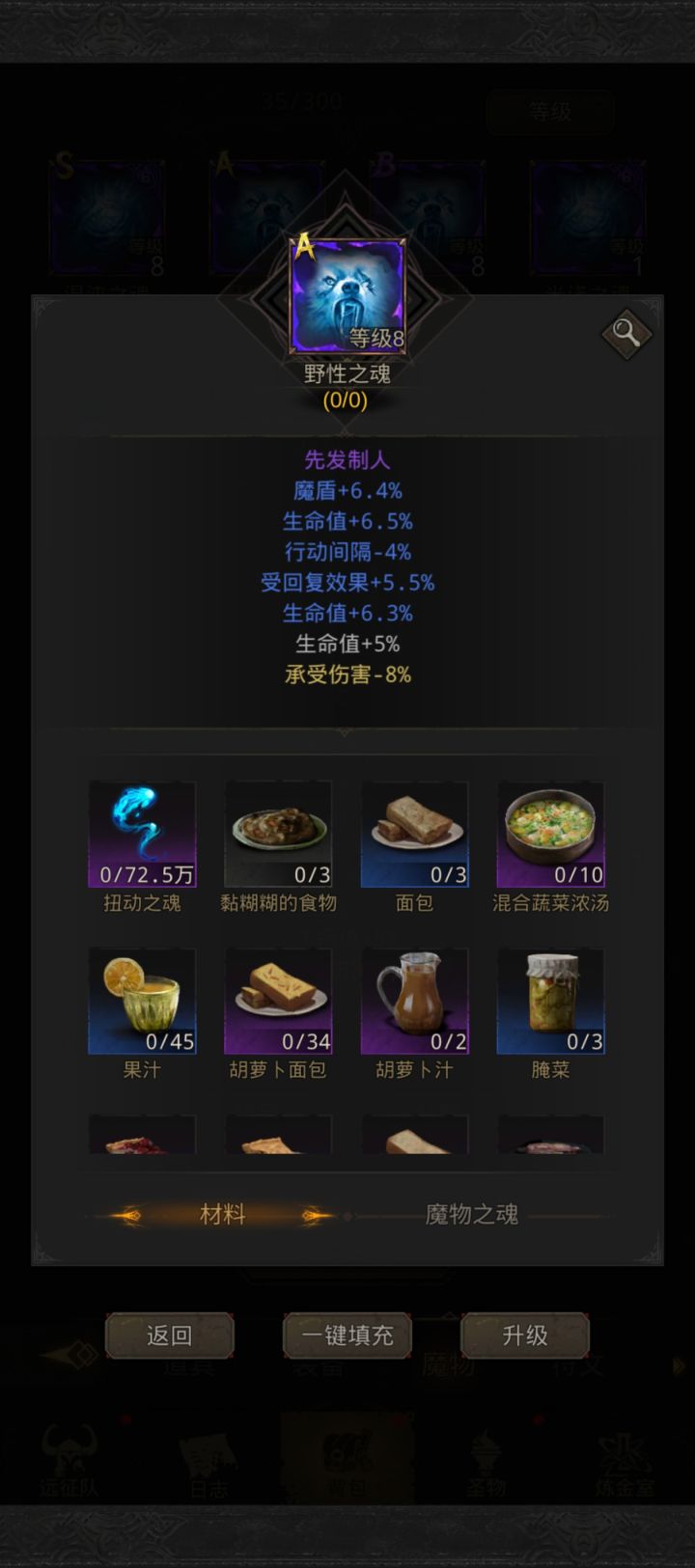
Task: Click the magnifier detail icon
Action: [626, 332]
